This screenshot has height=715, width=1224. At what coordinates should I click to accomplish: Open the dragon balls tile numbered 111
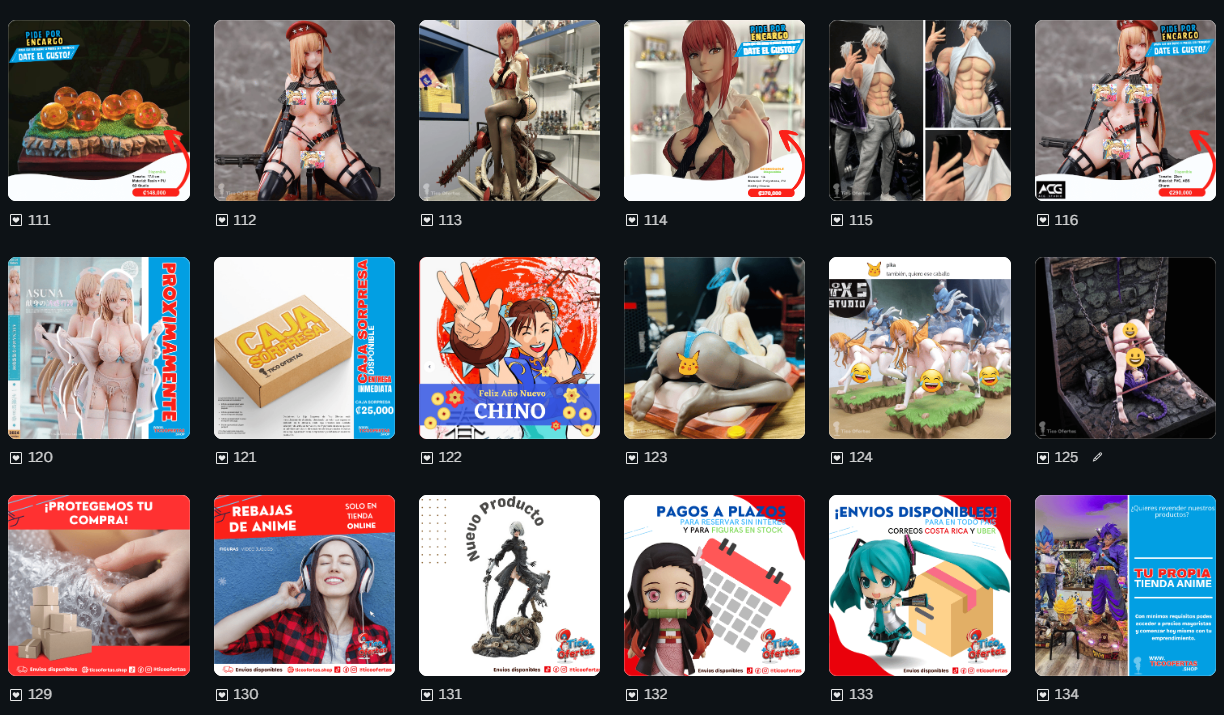tap(99, 110)
